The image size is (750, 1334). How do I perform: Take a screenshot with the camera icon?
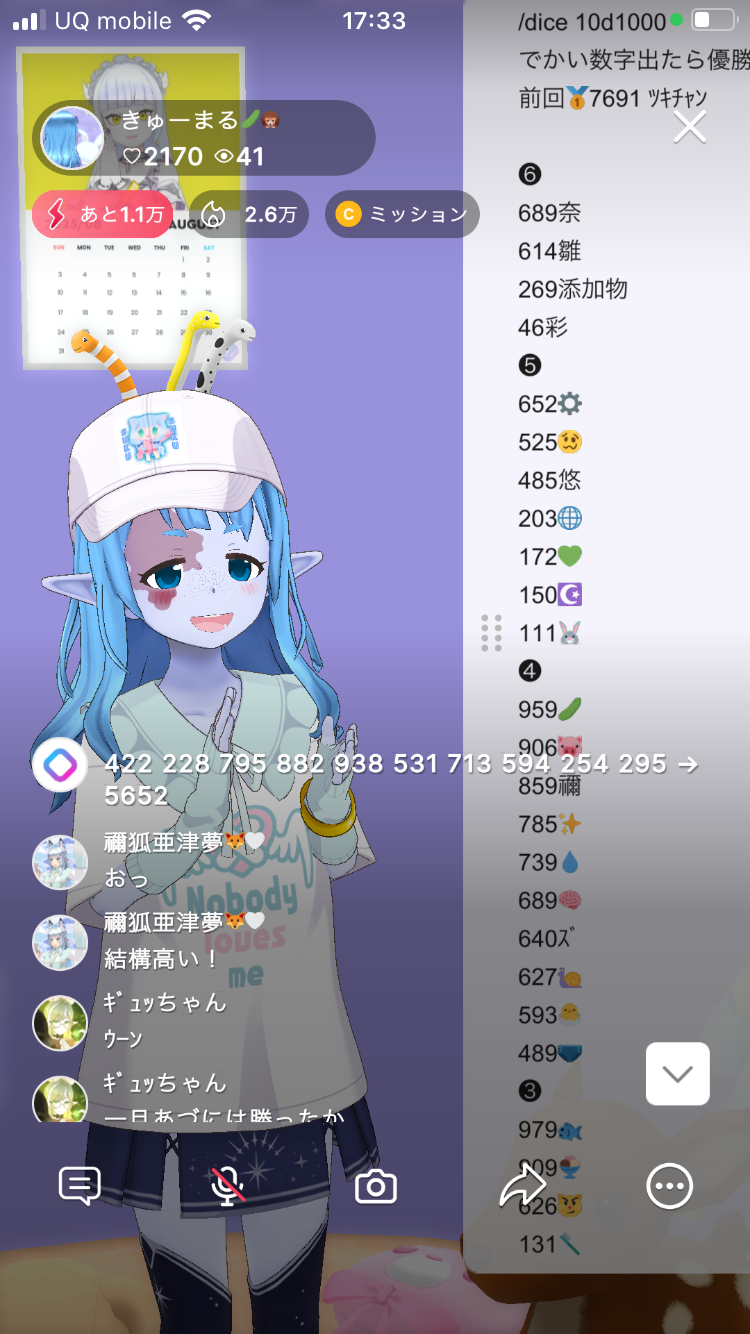tap(376, 1187)
